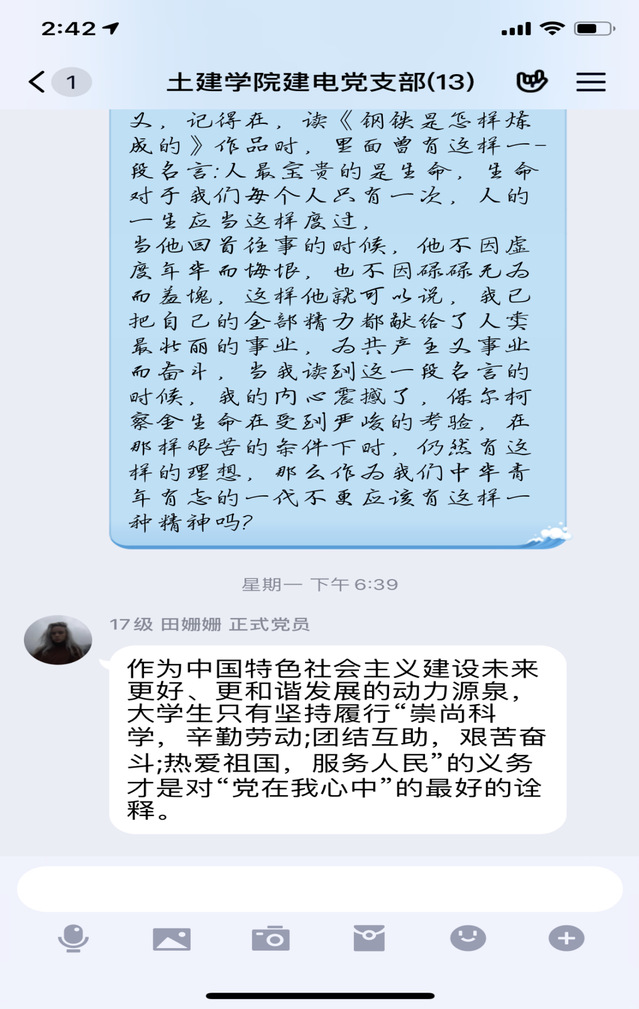
Task: Open the camera to take a photo
Action: click(270, 938)
